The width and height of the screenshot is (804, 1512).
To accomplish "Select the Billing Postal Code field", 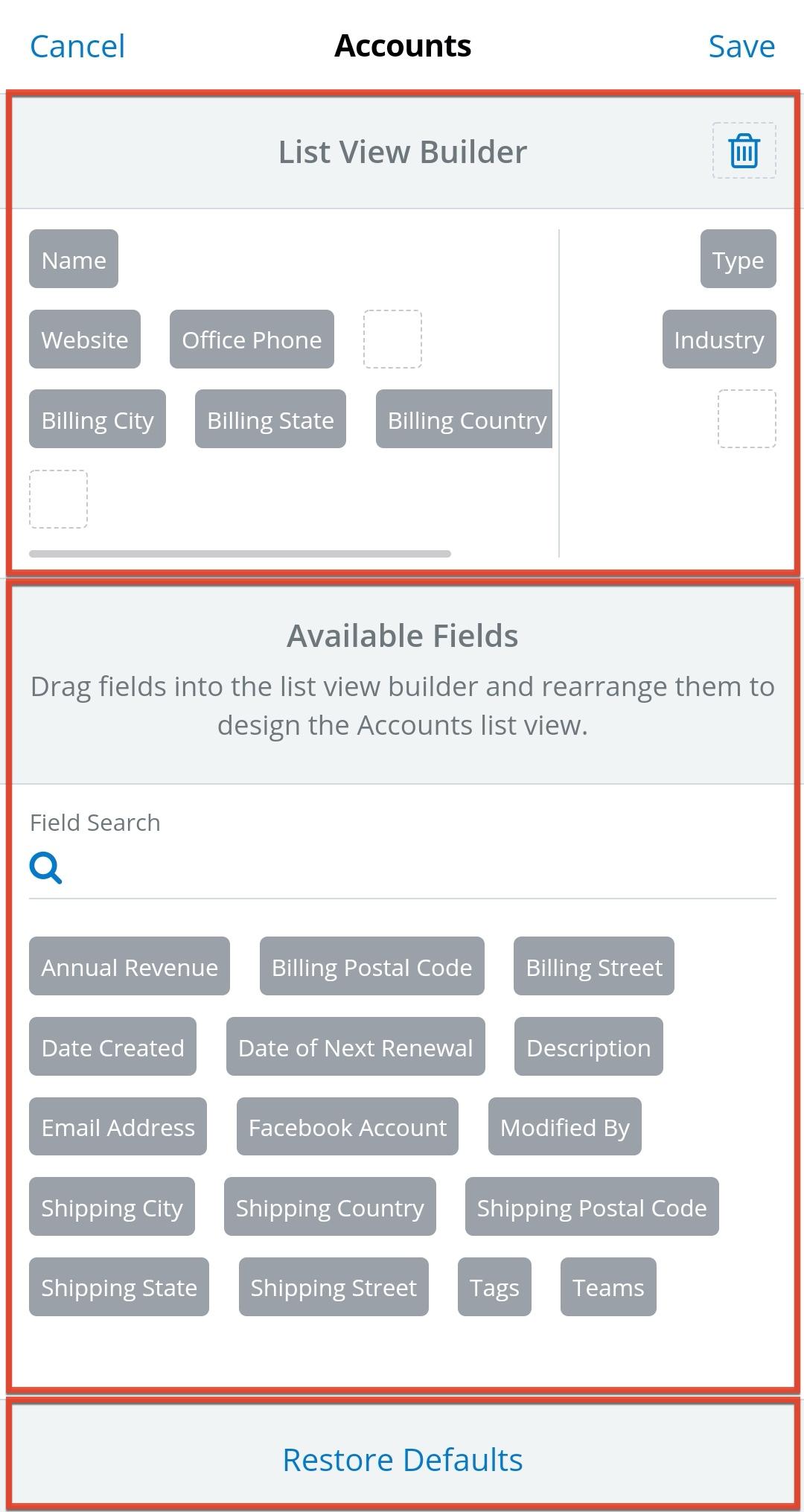I will coord(371,966).
